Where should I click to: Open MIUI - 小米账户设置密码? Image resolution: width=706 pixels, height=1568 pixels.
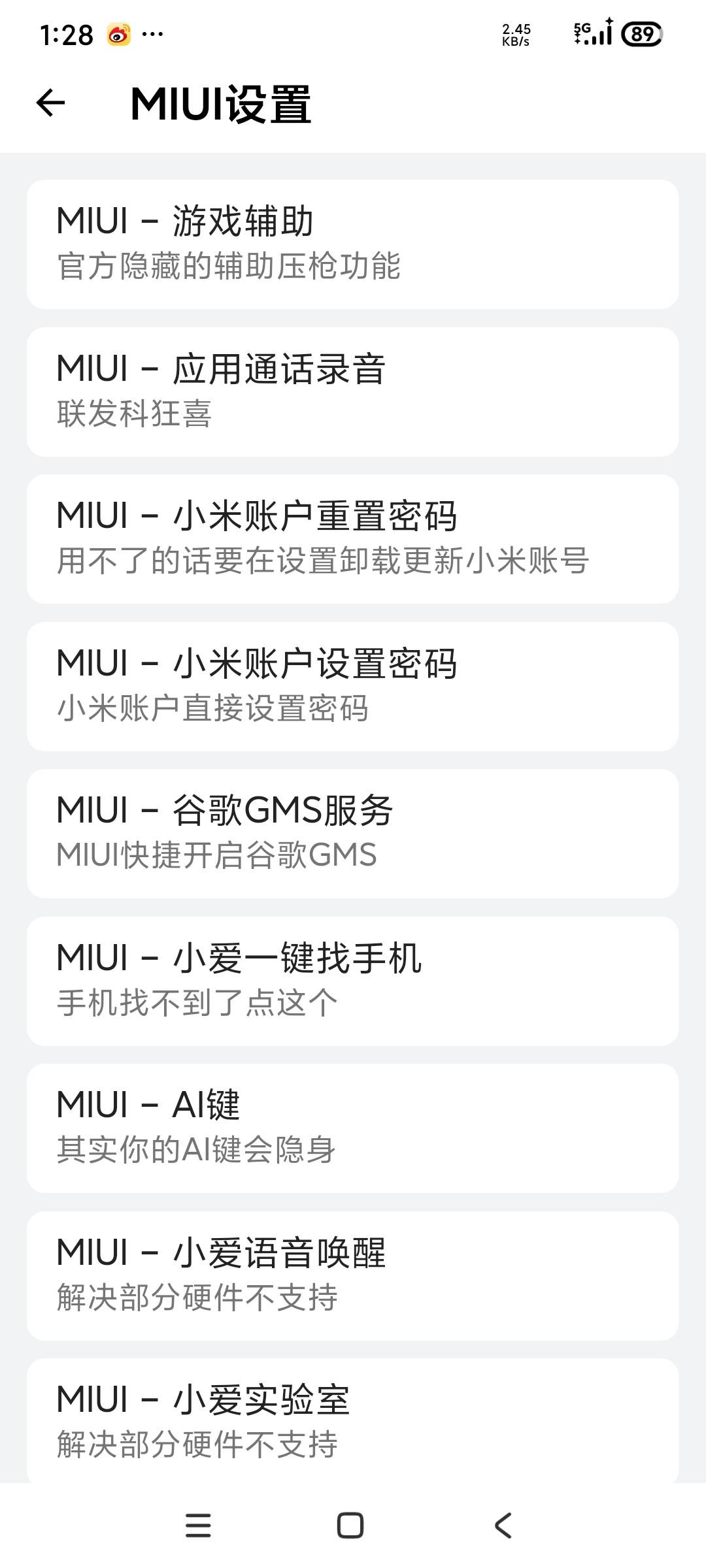click(352, 687)
